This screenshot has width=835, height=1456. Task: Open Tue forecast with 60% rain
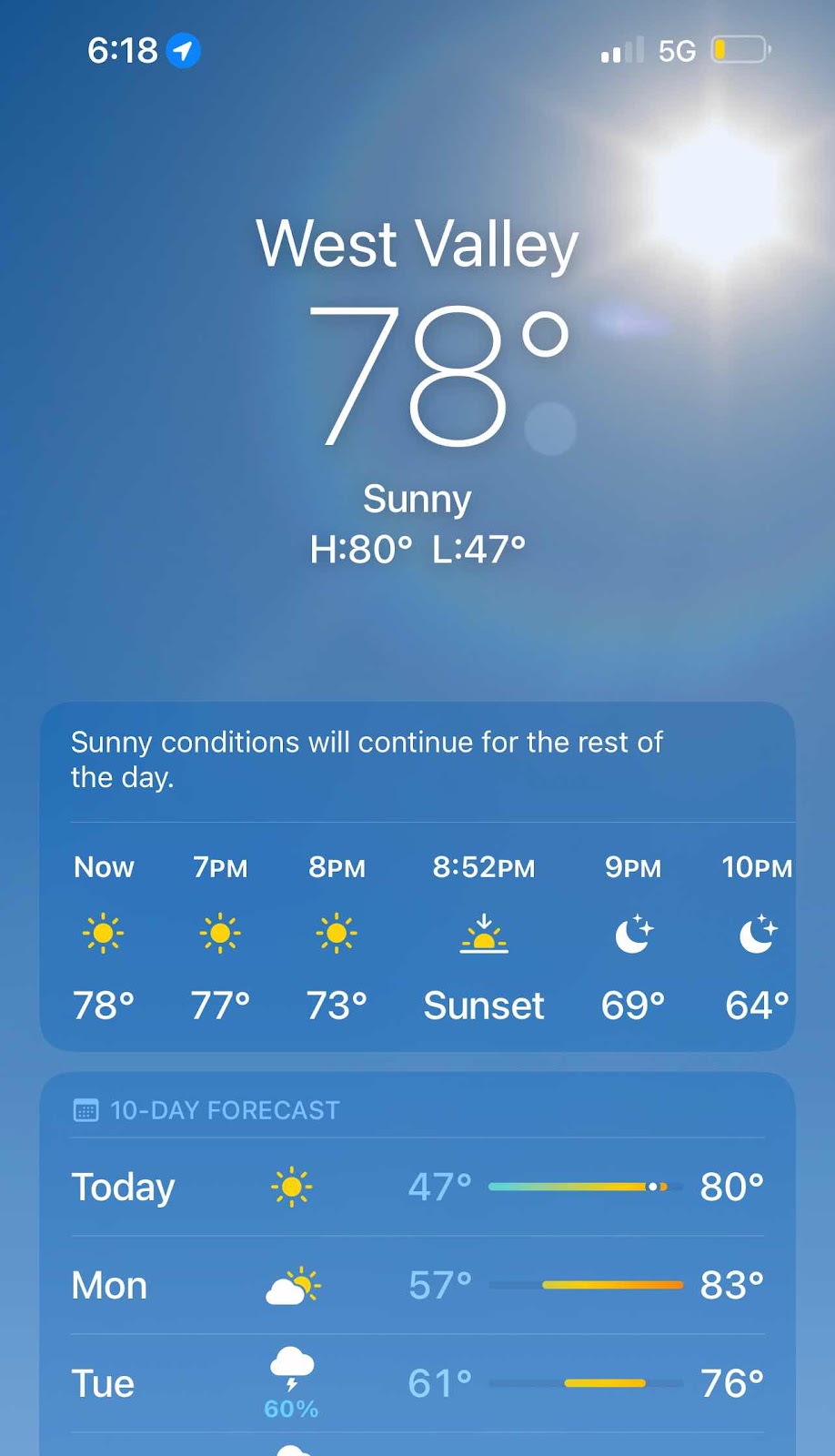pos(417,1383)
